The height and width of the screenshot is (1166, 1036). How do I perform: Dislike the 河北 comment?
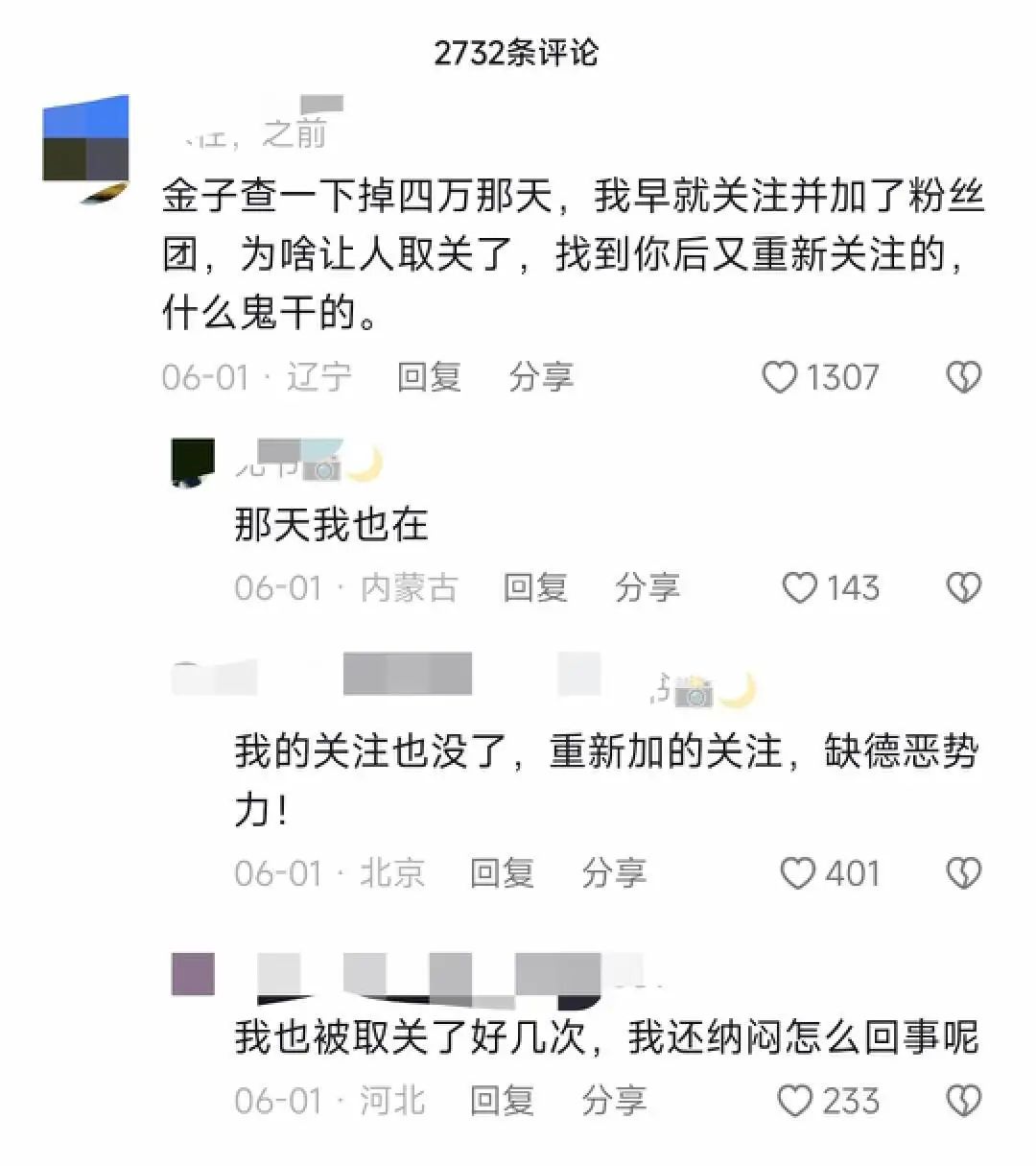(x=963, y=1101)
